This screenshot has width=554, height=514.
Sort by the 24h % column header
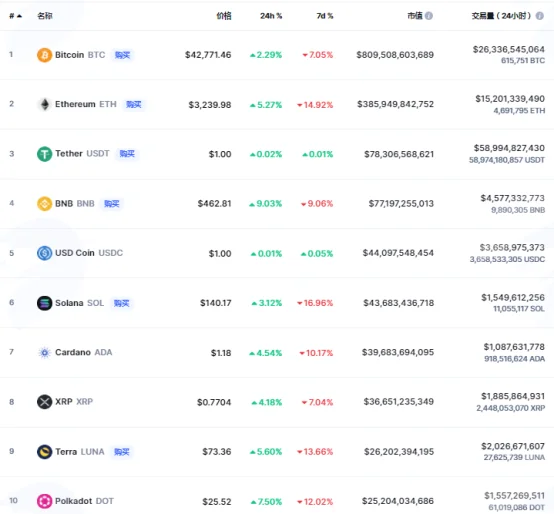[271, 16]
